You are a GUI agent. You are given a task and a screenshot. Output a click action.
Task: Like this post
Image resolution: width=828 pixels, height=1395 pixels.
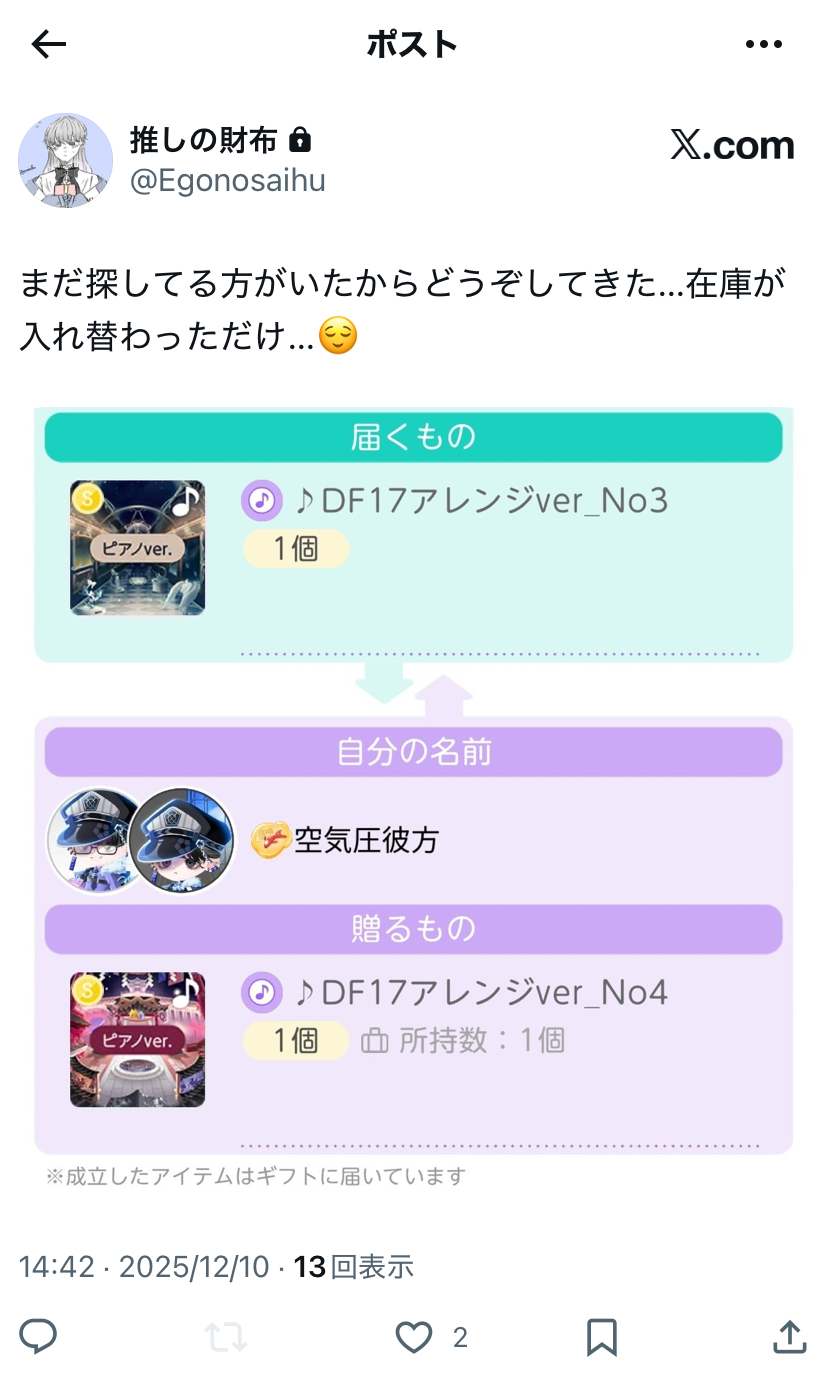414,1337
